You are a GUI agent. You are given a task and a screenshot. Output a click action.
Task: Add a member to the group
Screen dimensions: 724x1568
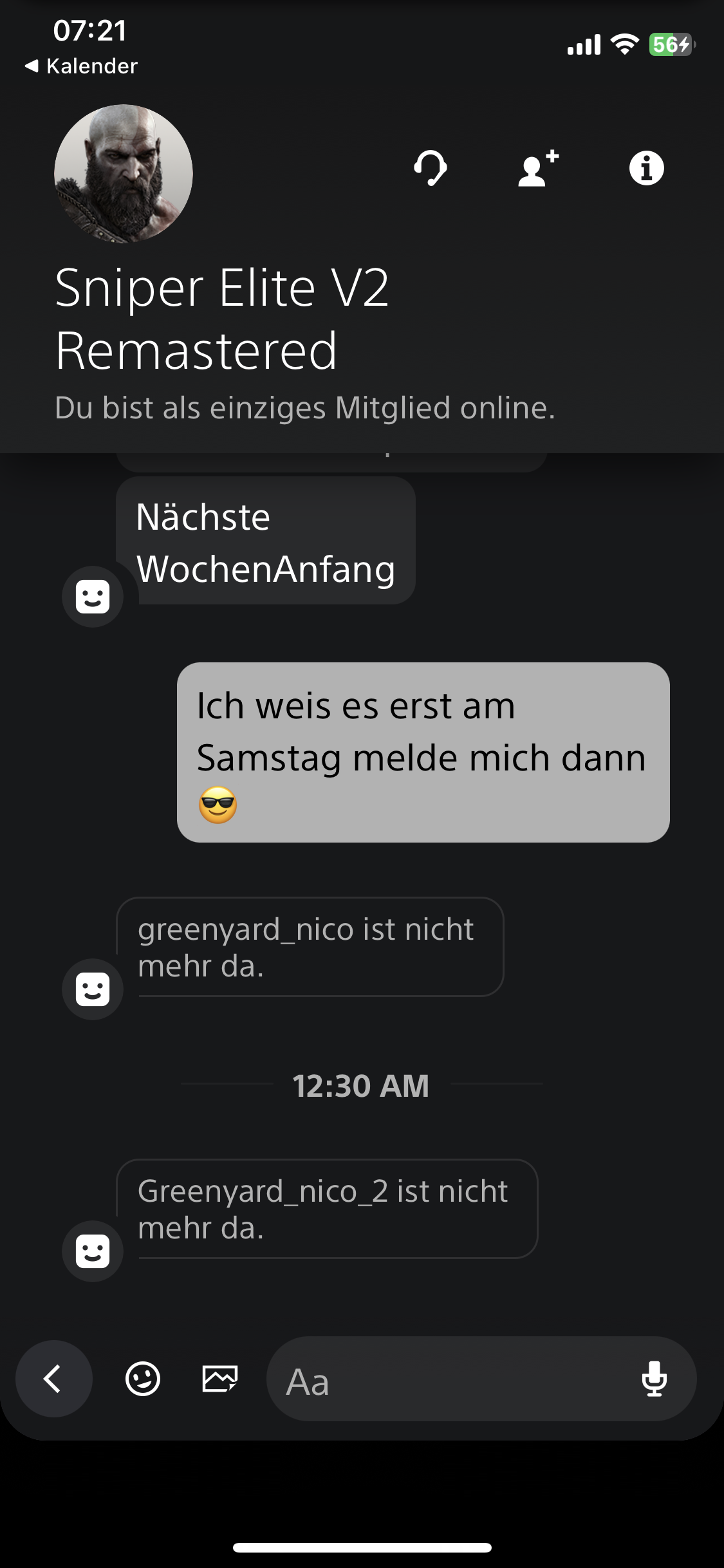click(538, 169)
